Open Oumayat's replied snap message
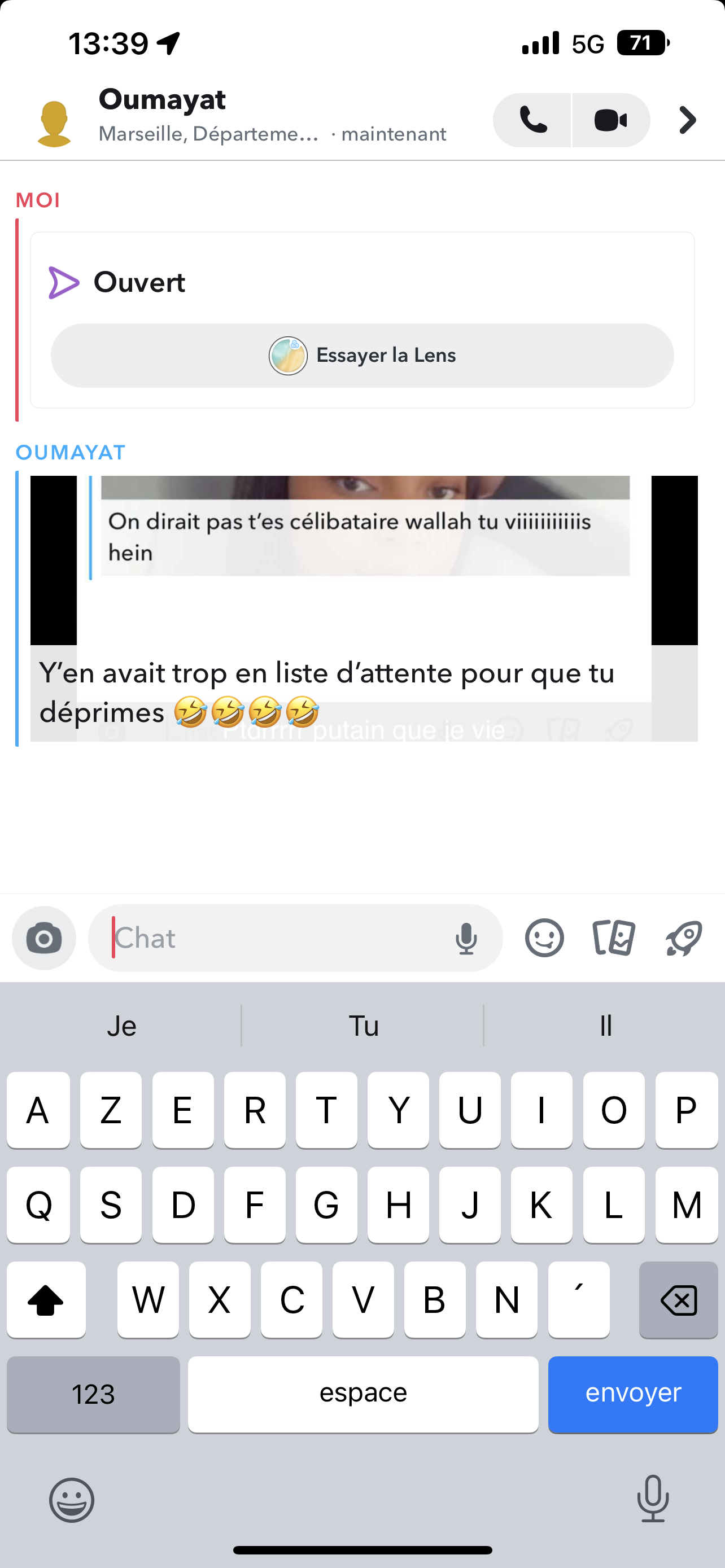725x1568 pixels. pos(364,608)
